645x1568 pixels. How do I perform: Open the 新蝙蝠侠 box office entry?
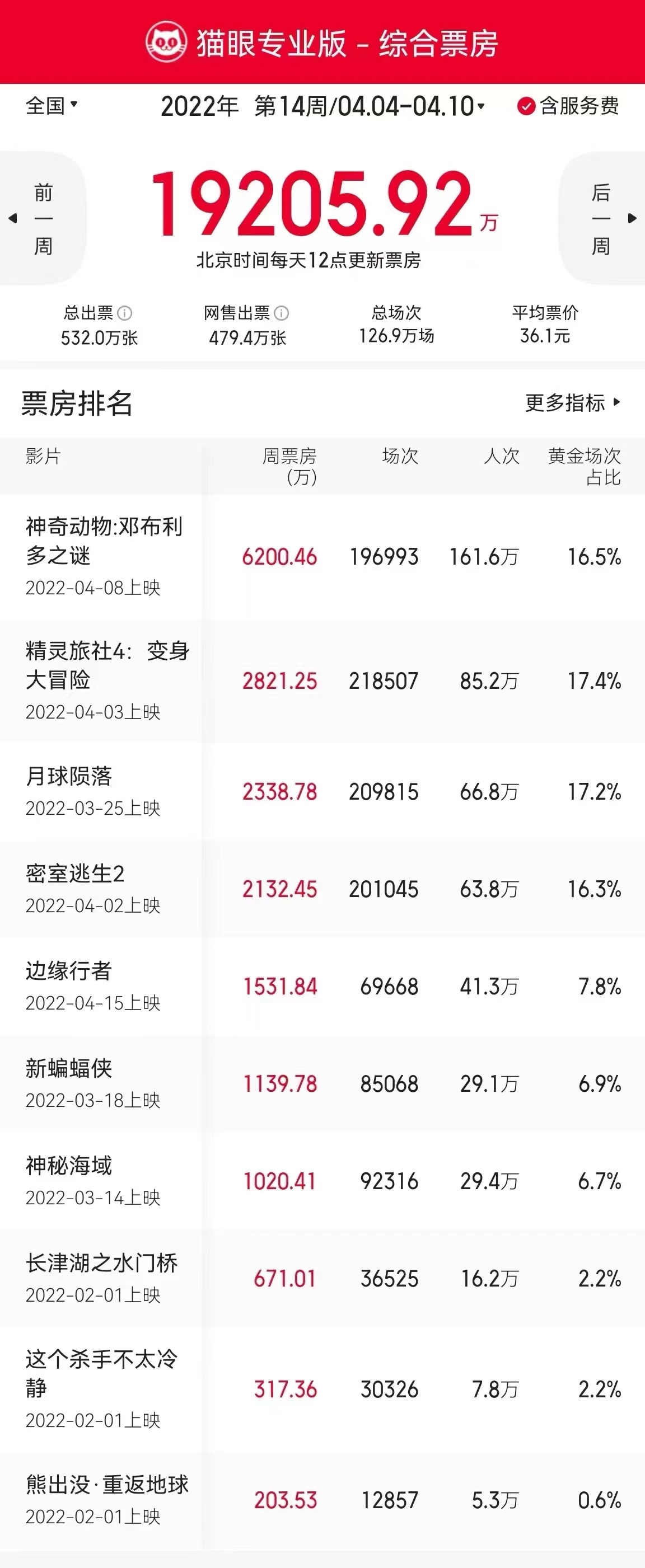322,1084
